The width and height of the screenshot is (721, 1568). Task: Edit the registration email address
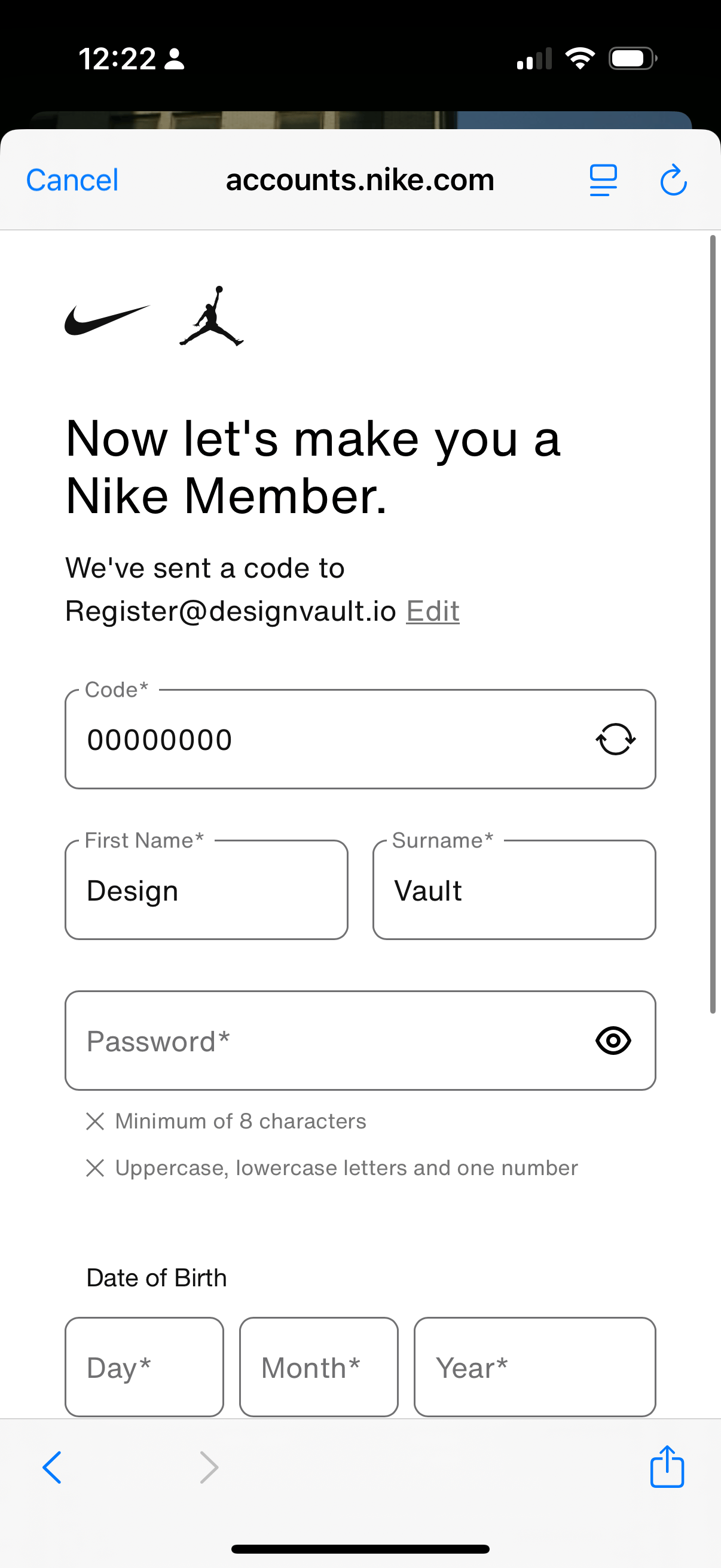point(433,611)
